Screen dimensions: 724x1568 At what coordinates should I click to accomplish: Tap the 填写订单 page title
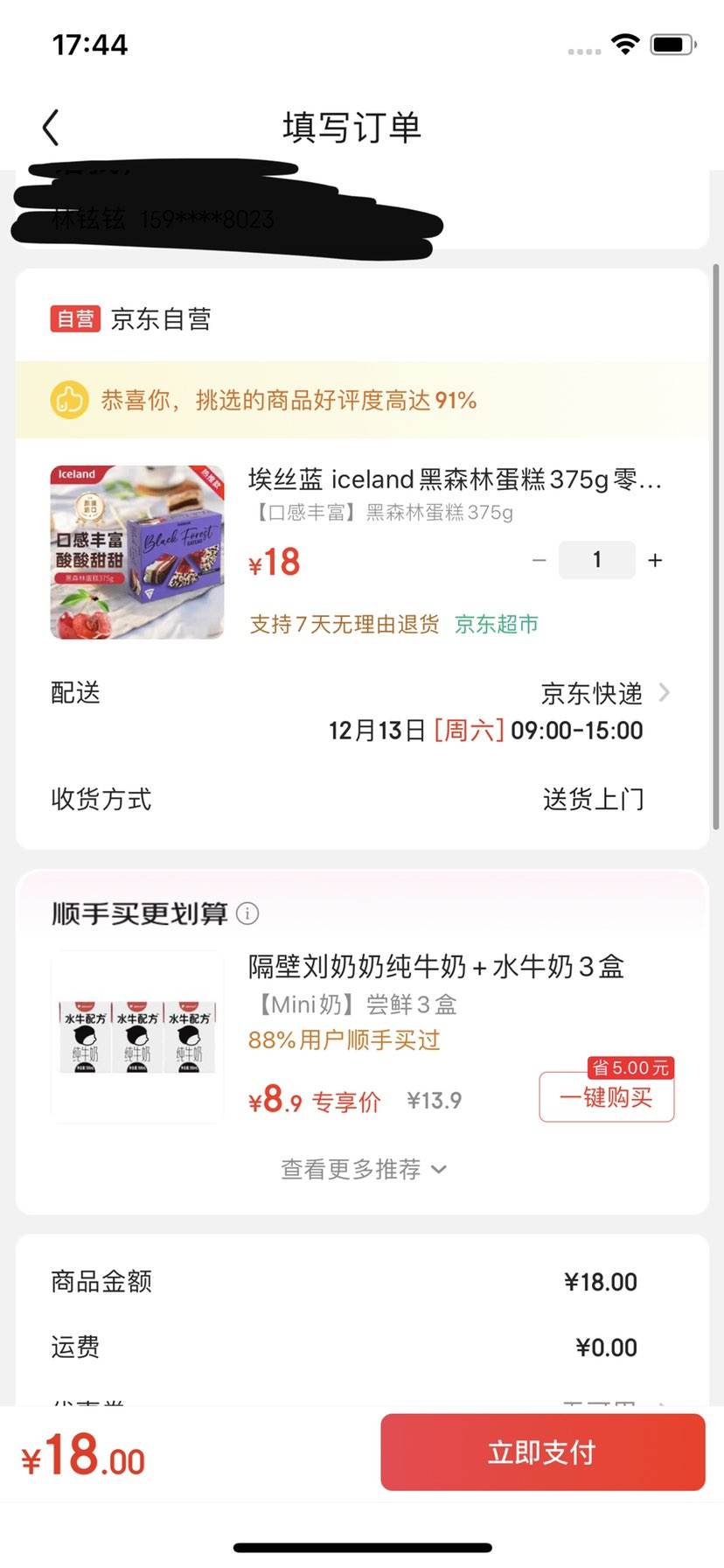click(x=352, y=126)
